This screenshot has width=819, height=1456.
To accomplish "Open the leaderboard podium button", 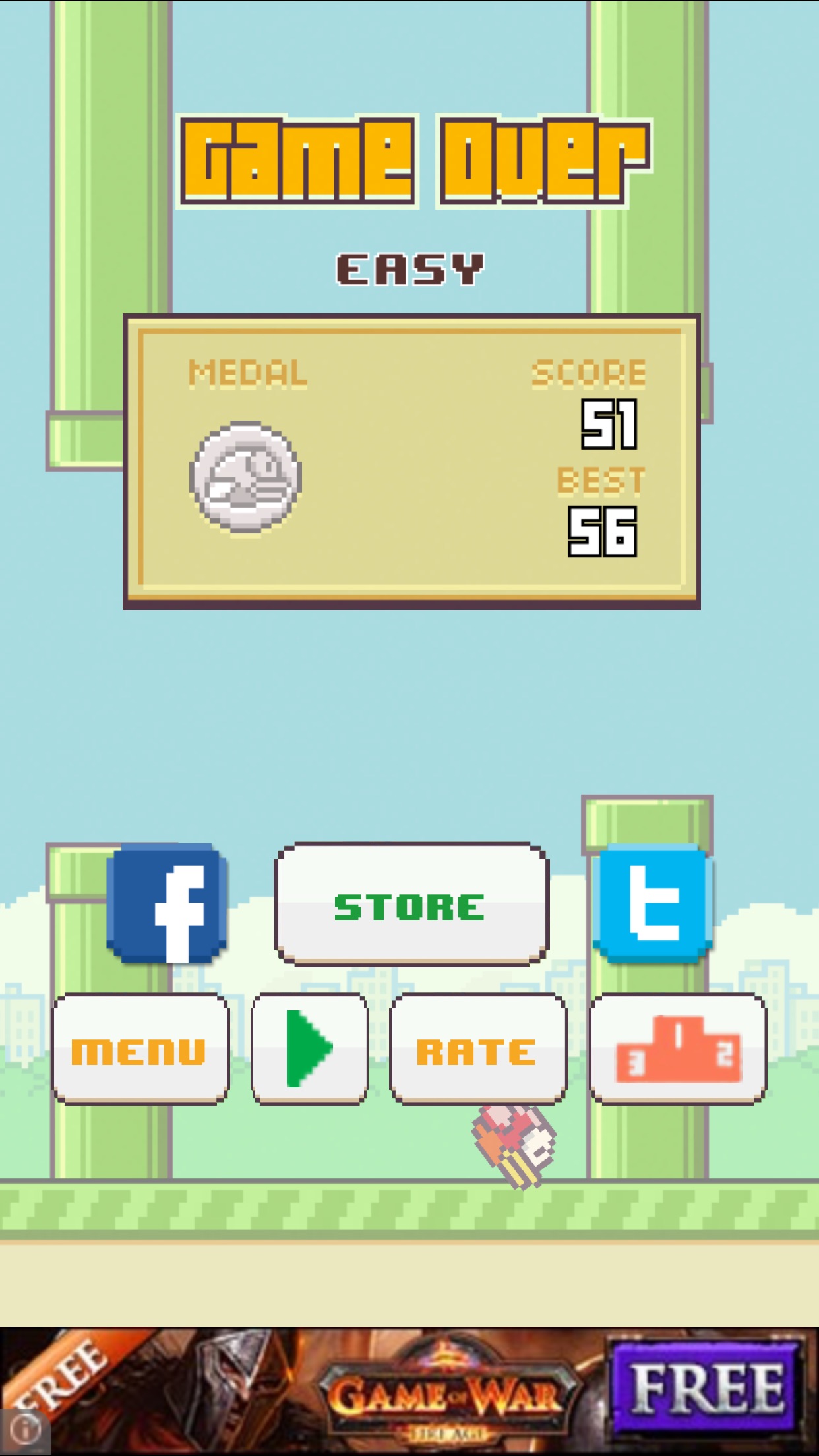I will (x=678, y=1049).
